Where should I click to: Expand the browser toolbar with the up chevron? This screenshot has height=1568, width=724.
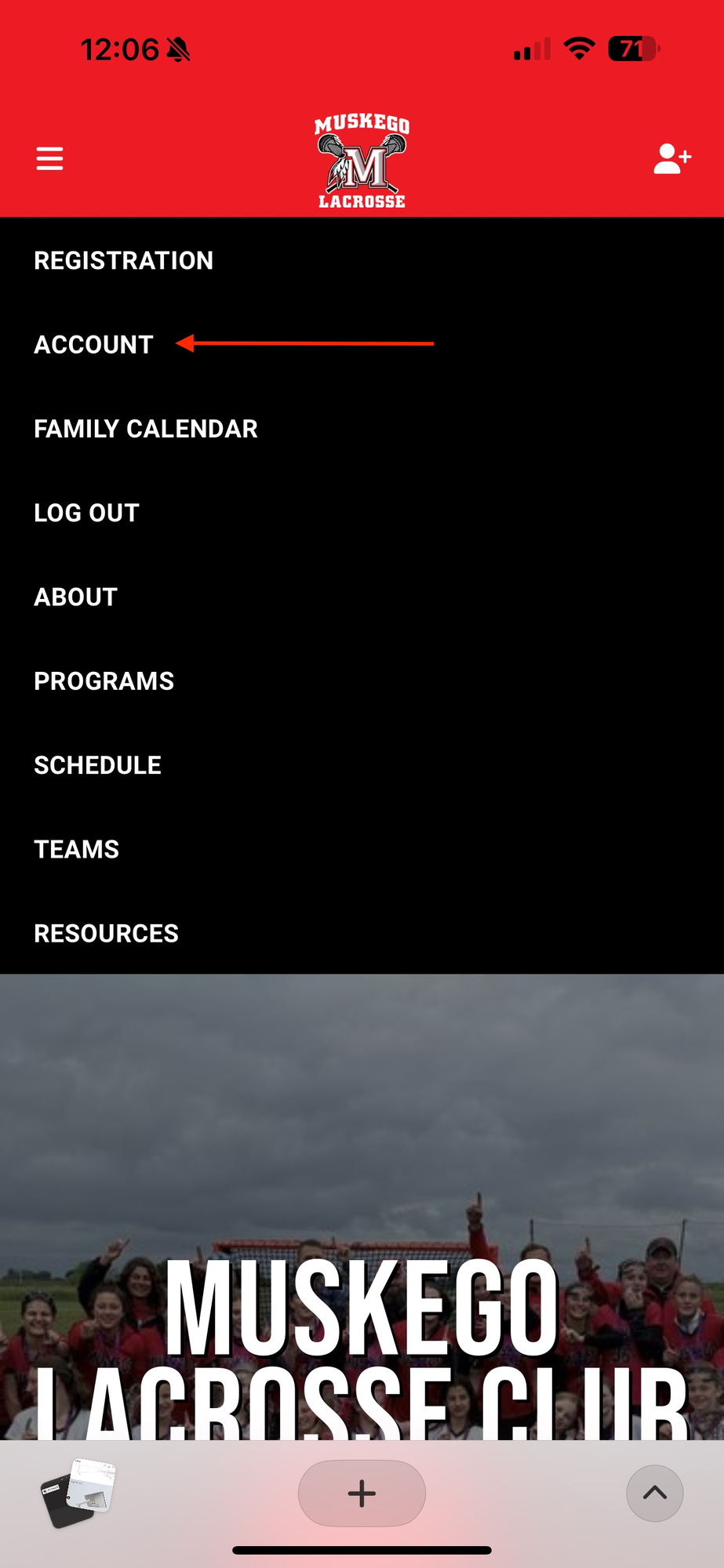coord(654,1493)
